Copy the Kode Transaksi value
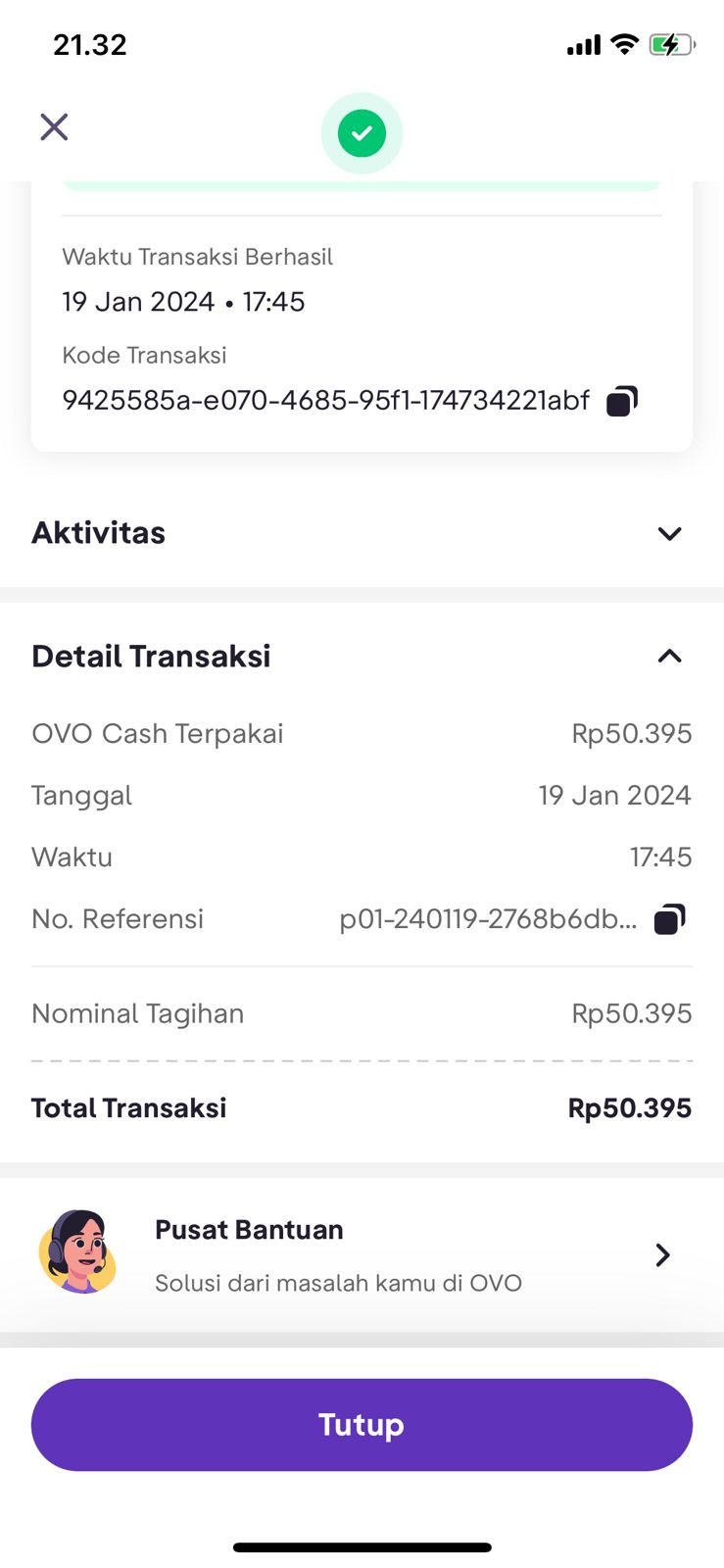Screen dimensions: 724x1568 622,401
